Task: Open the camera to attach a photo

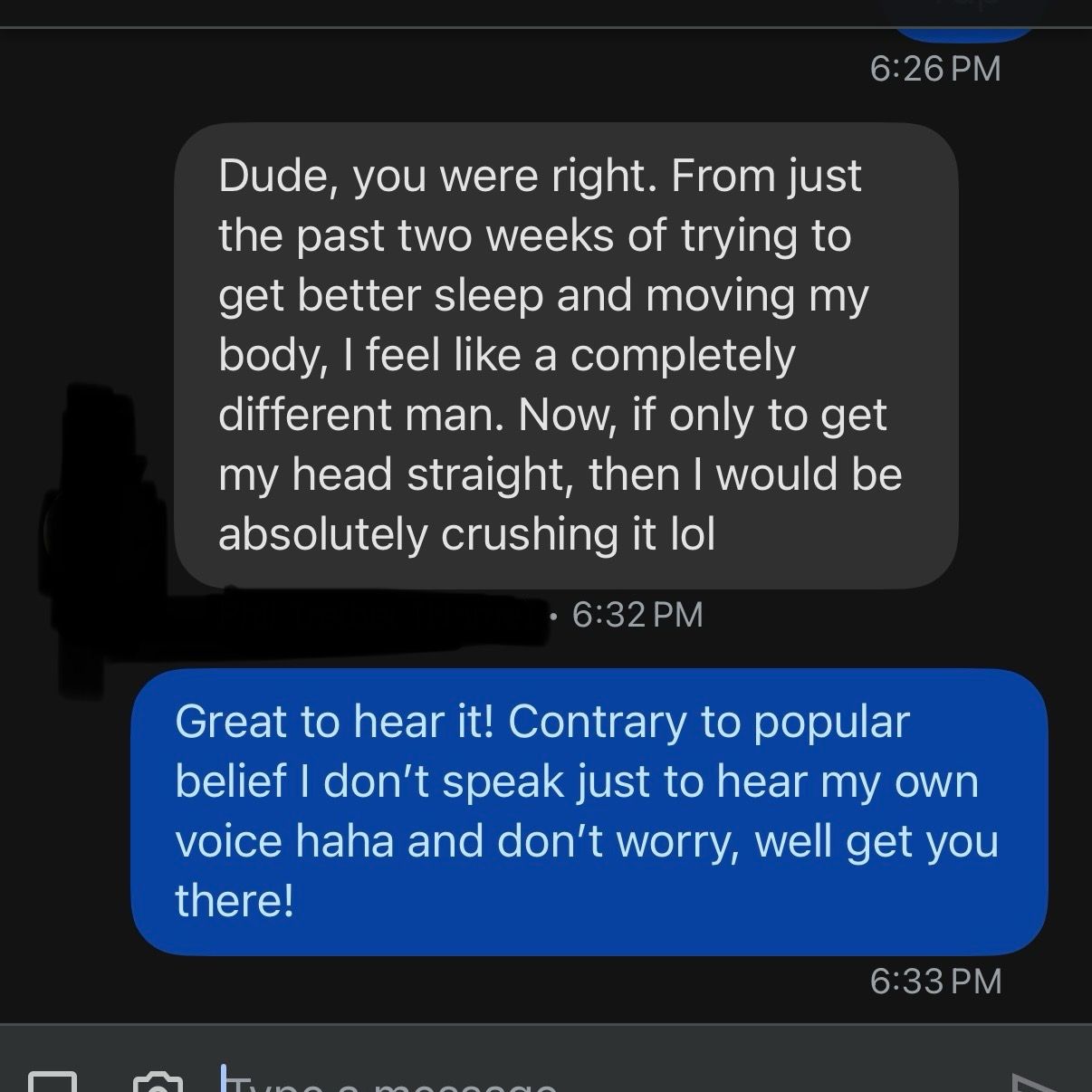Action: click(158, 1083)
